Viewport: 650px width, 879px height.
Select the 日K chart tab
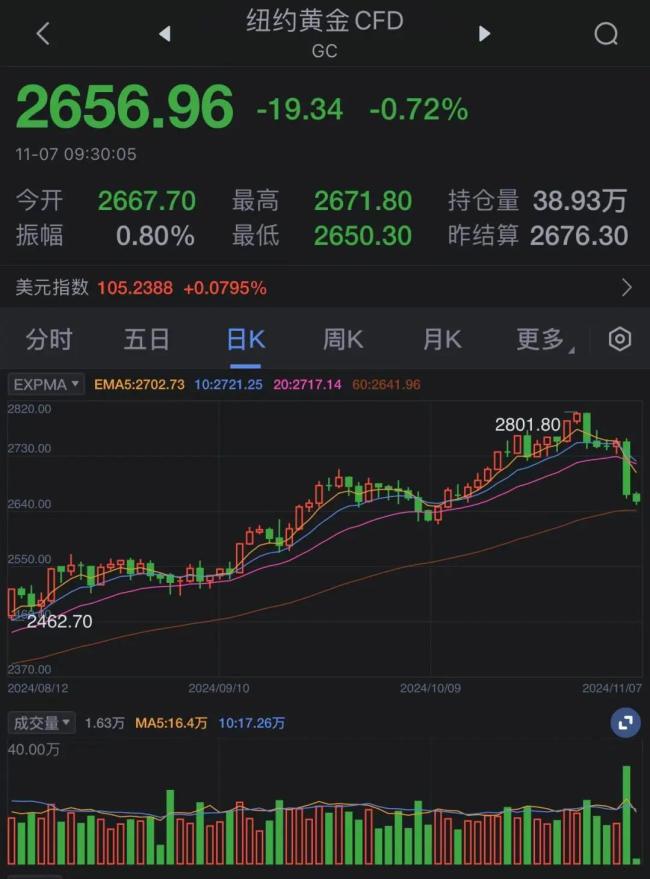click(x=245, y=339)
